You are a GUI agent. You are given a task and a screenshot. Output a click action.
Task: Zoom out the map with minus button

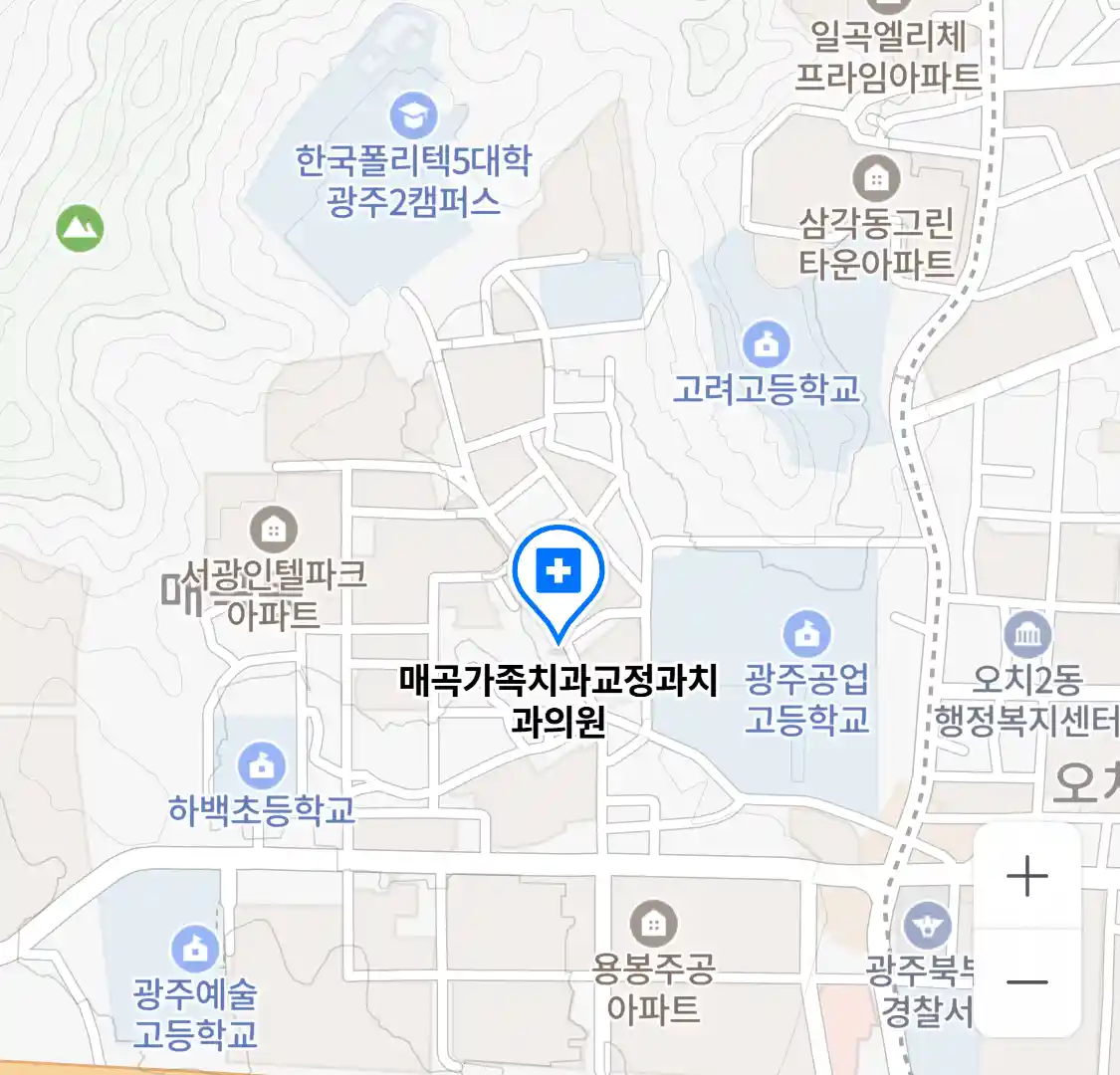coord(1027,982)
